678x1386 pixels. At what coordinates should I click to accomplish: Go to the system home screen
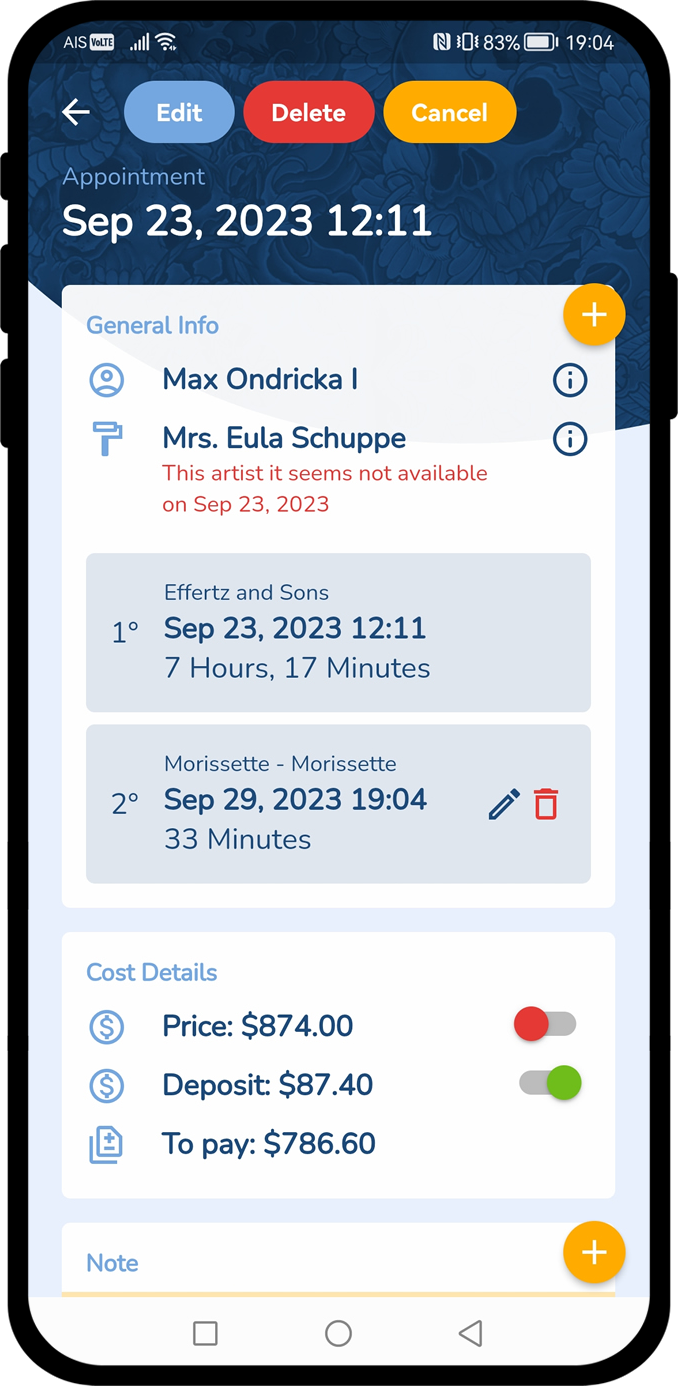(x=338, y=1332)
